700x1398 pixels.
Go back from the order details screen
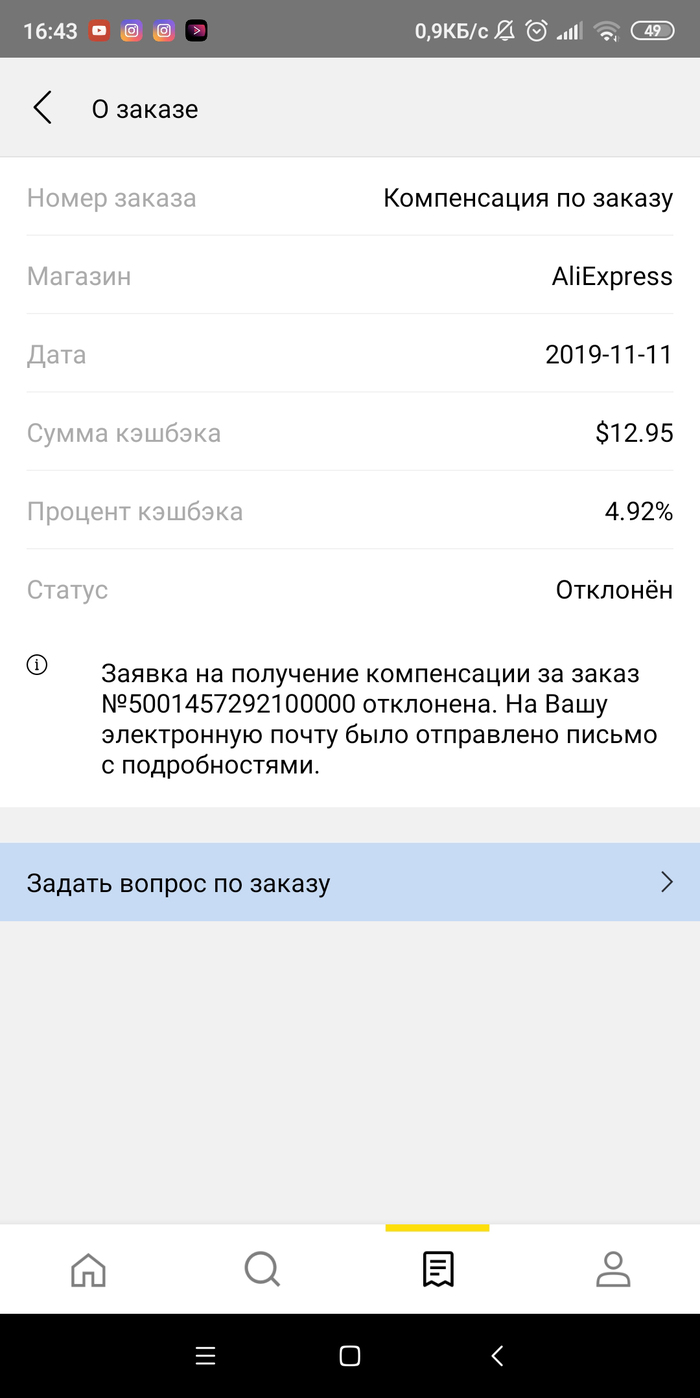click(x=42, y=108)
